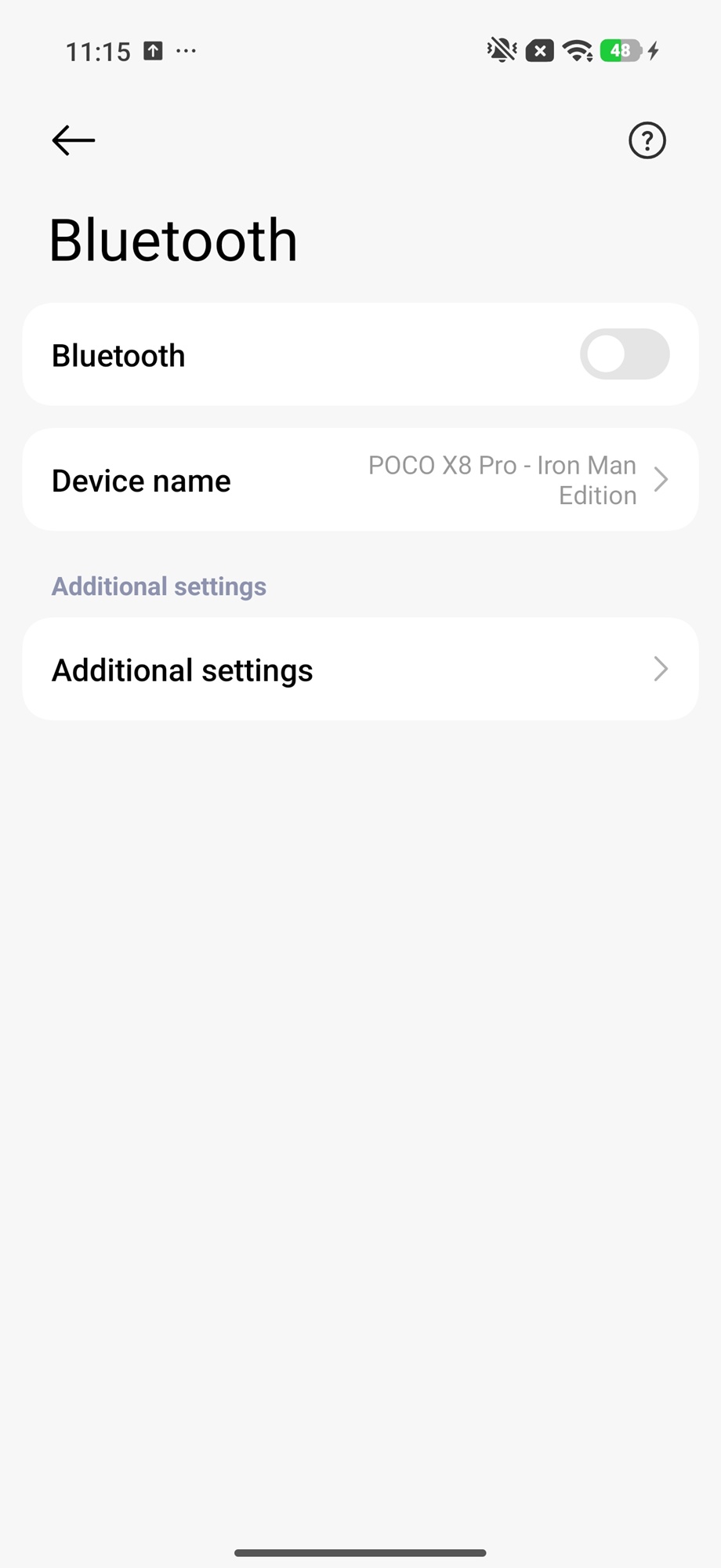
Task: Open the Additional settings row
Action: coord(360,670)
